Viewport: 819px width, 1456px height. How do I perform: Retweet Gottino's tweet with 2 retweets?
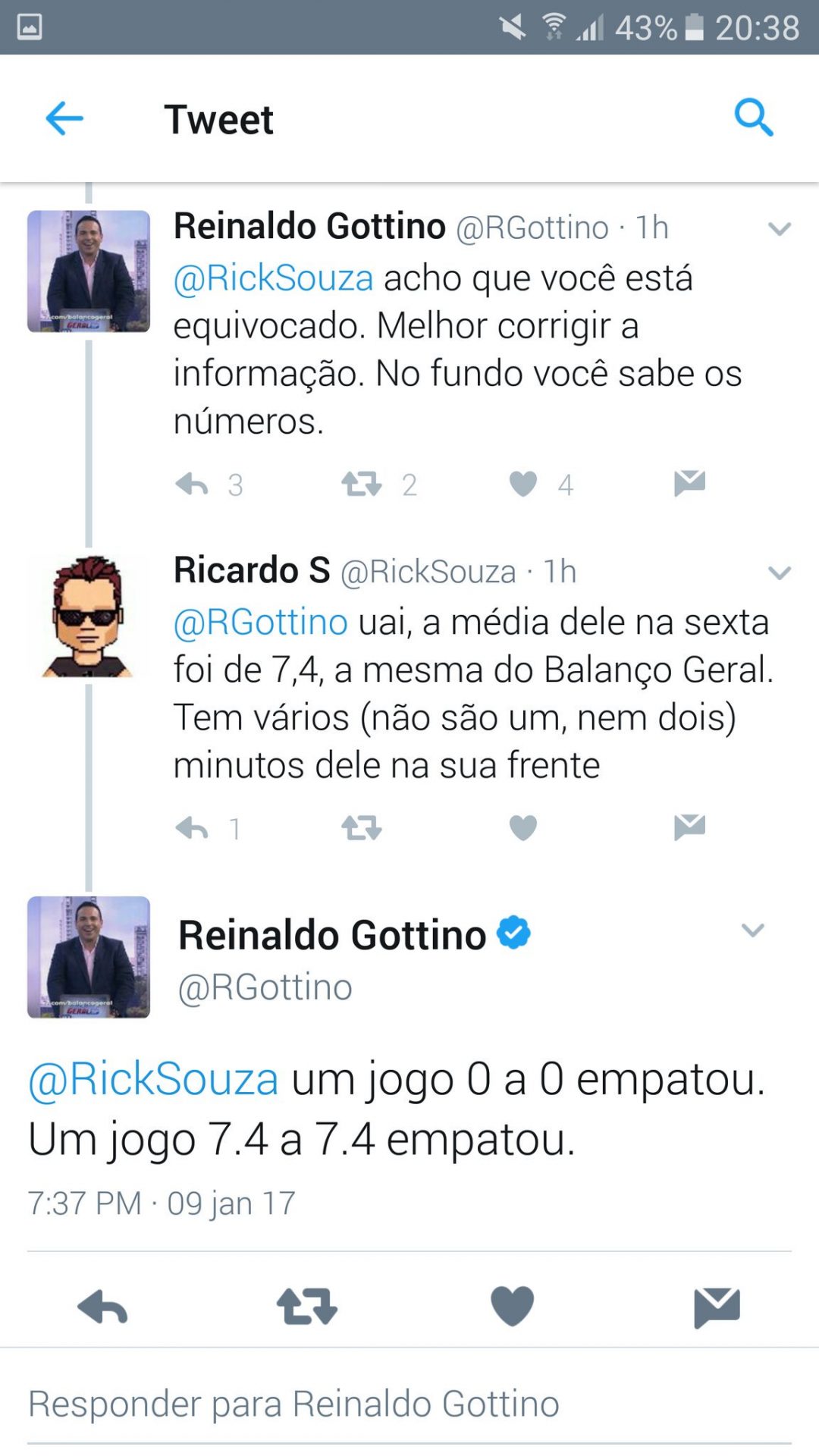pyautogui.click(x=362, y=484)
